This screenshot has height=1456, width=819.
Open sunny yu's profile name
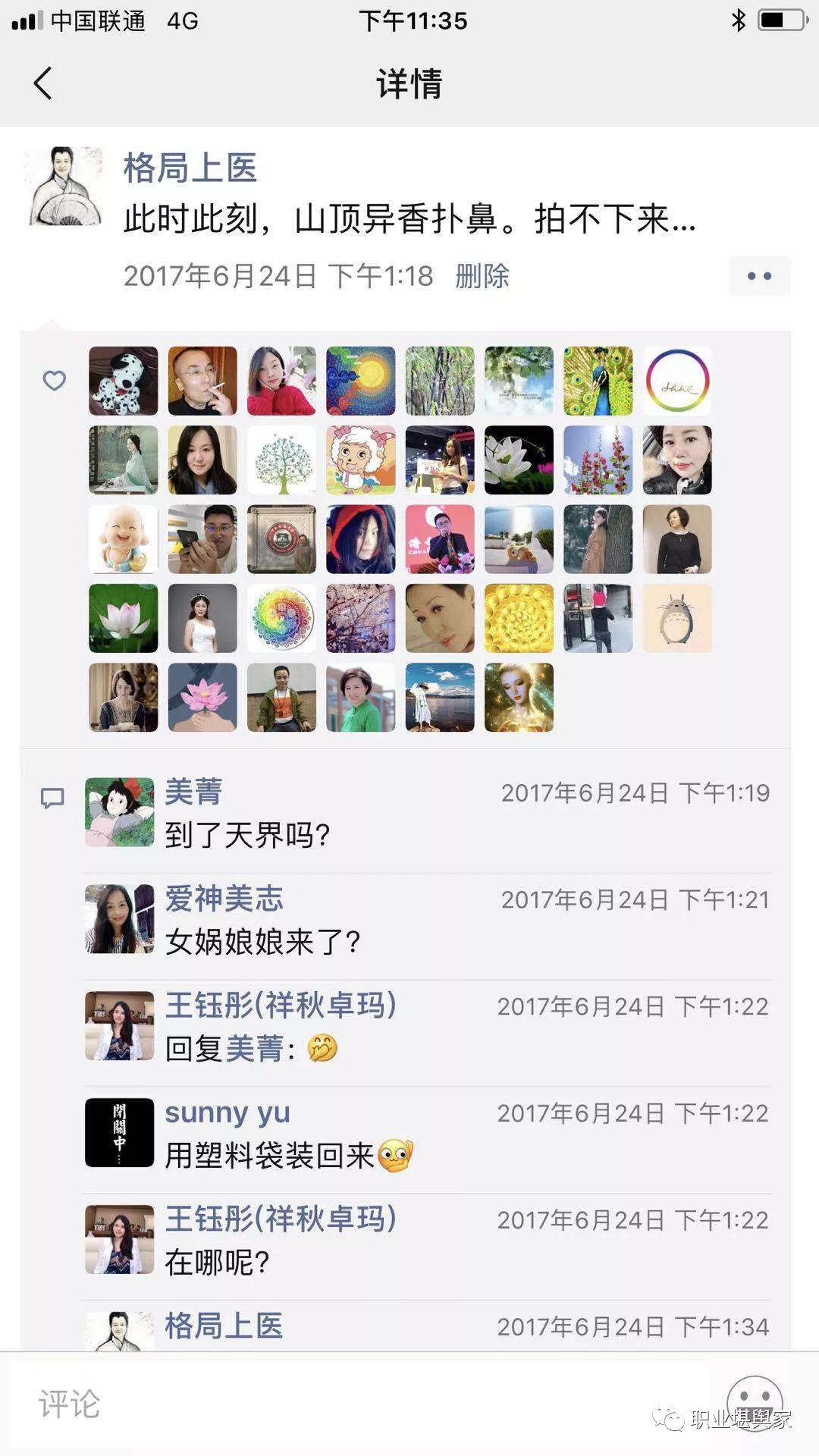click(227, 1112)
